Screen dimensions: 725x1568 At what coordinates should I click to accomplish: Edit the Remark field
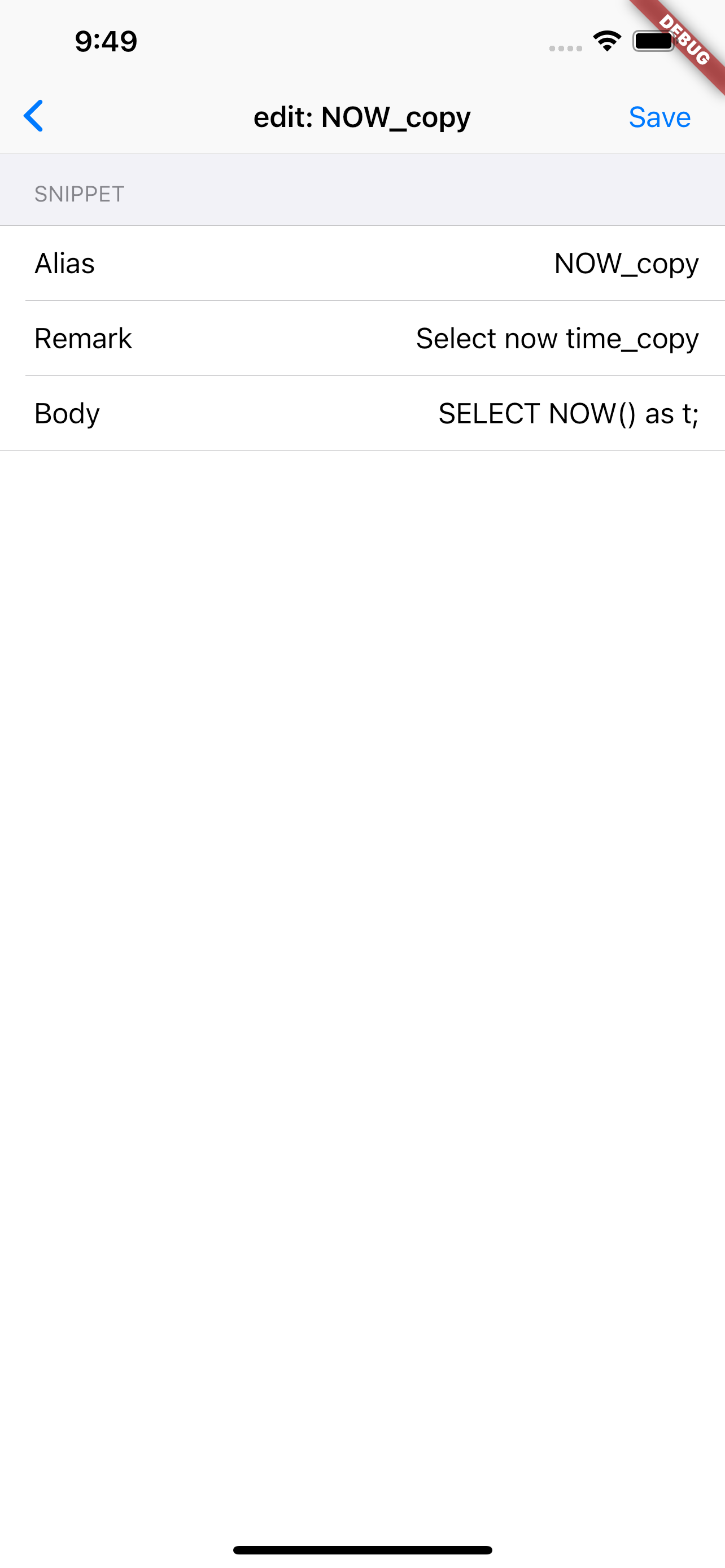[363, 339]
